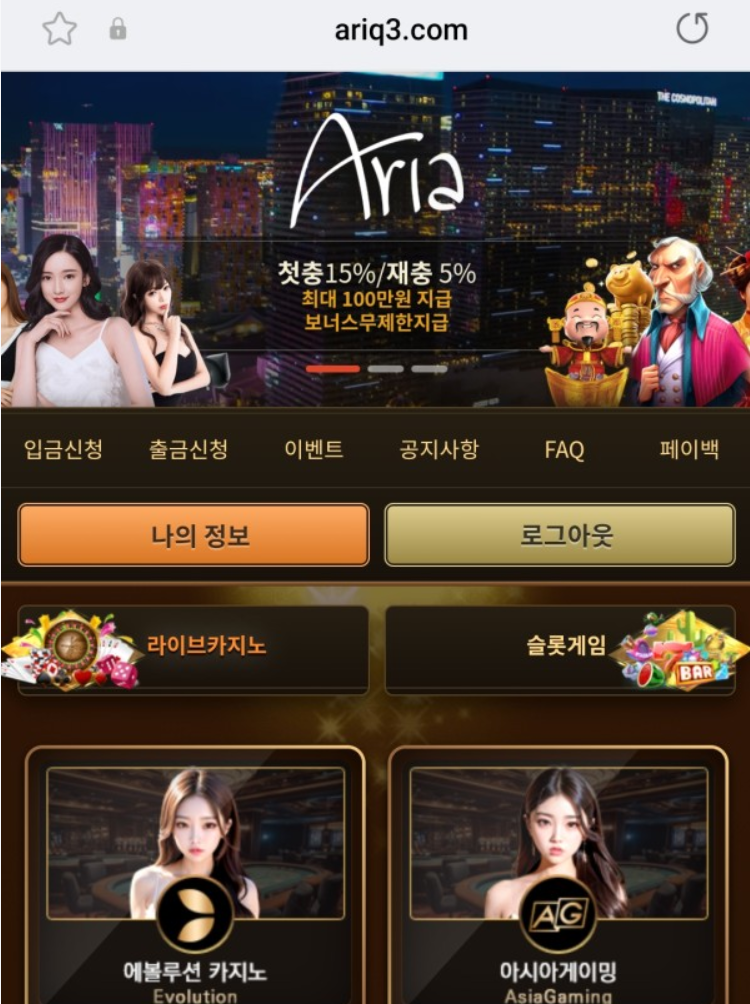Tap the 로그아웃 logout button

[560, 535]
